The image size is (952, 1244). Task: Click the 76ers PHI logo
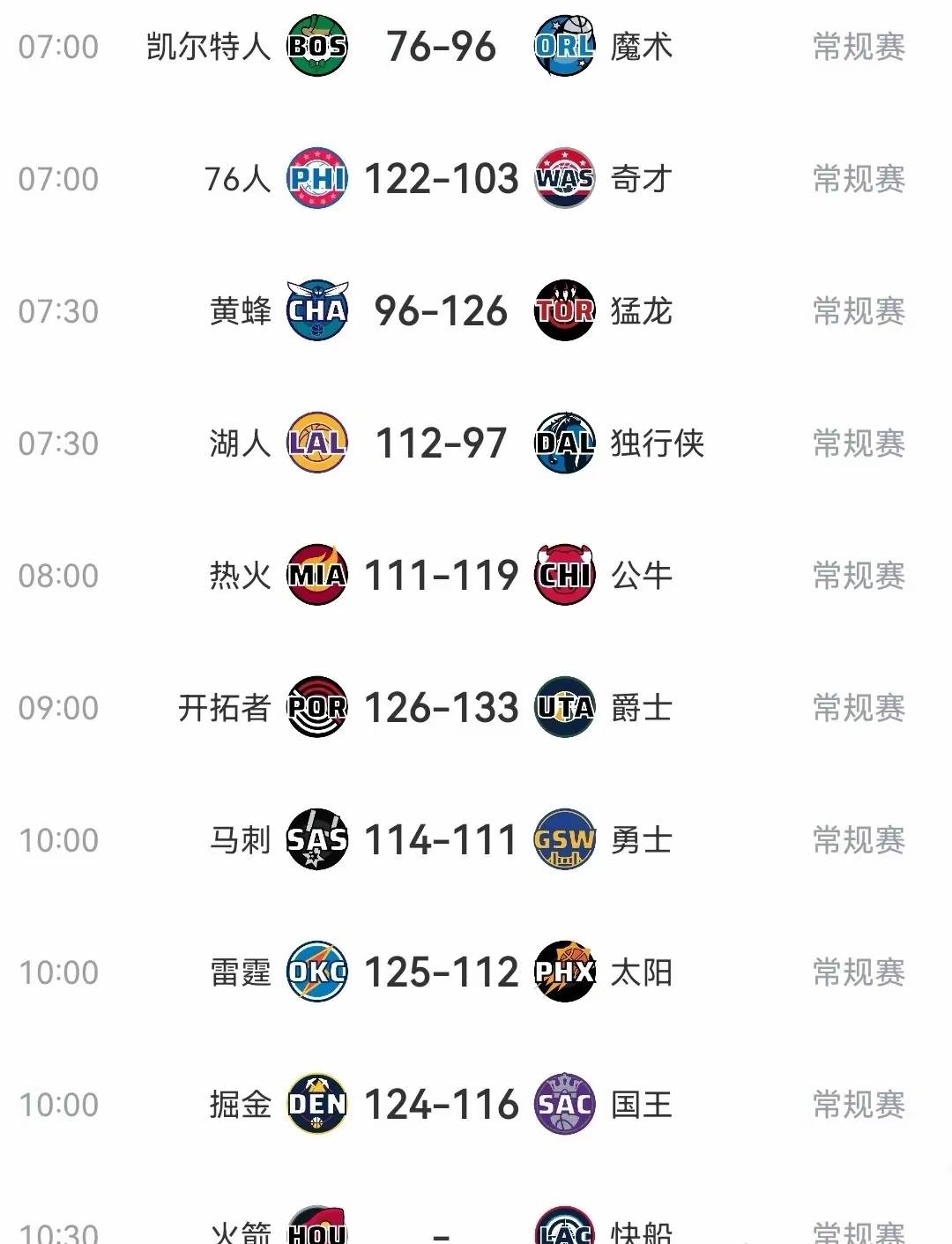coord(315,179)
